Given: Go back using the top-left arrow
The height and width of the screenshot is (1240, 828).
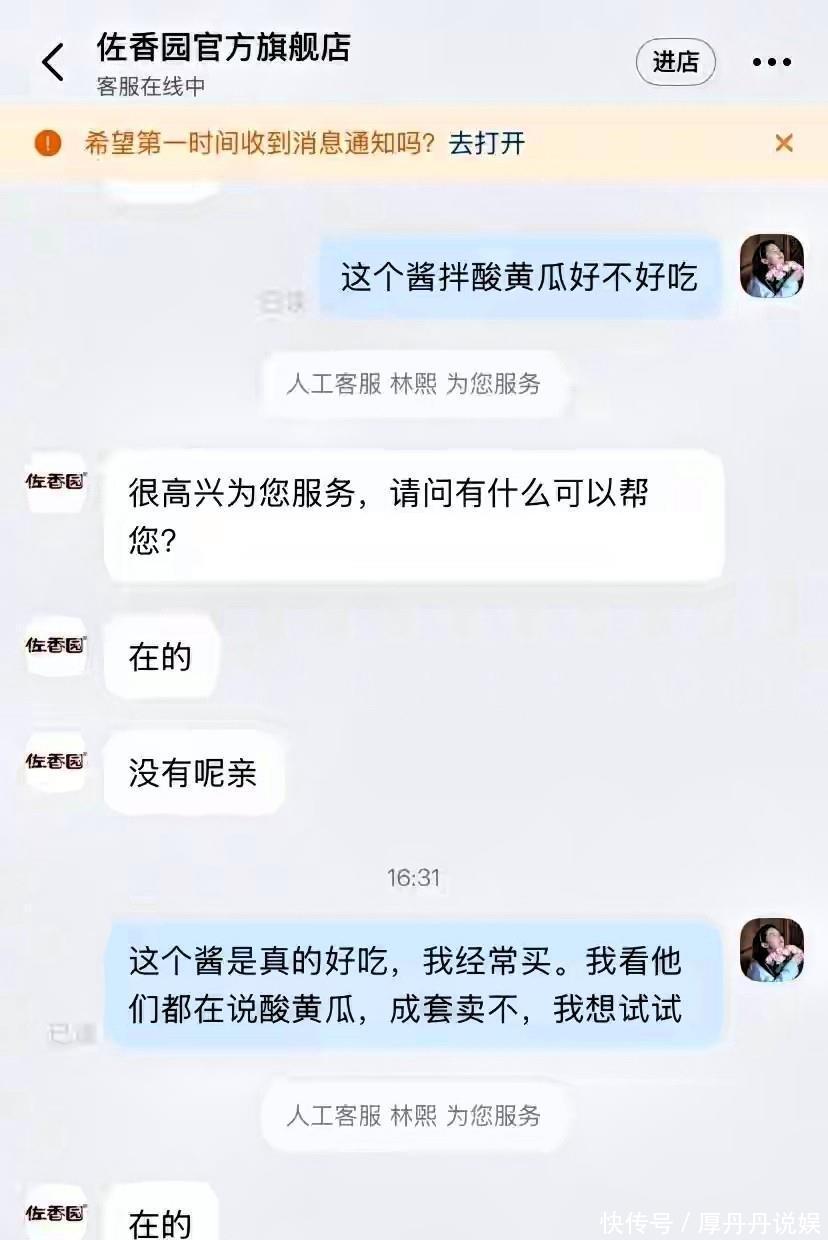Looking at the screenshot, I should click(53, 62).
